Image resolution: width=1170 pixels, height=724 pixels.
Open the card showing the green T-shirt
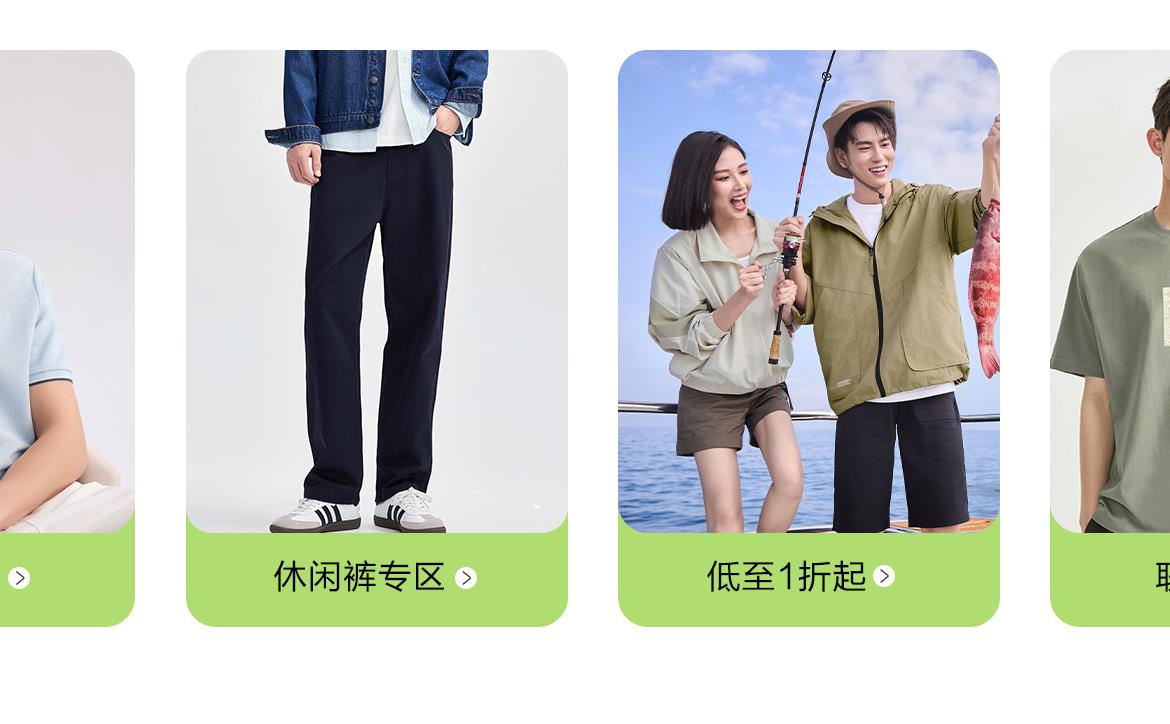coord(1112,340)
